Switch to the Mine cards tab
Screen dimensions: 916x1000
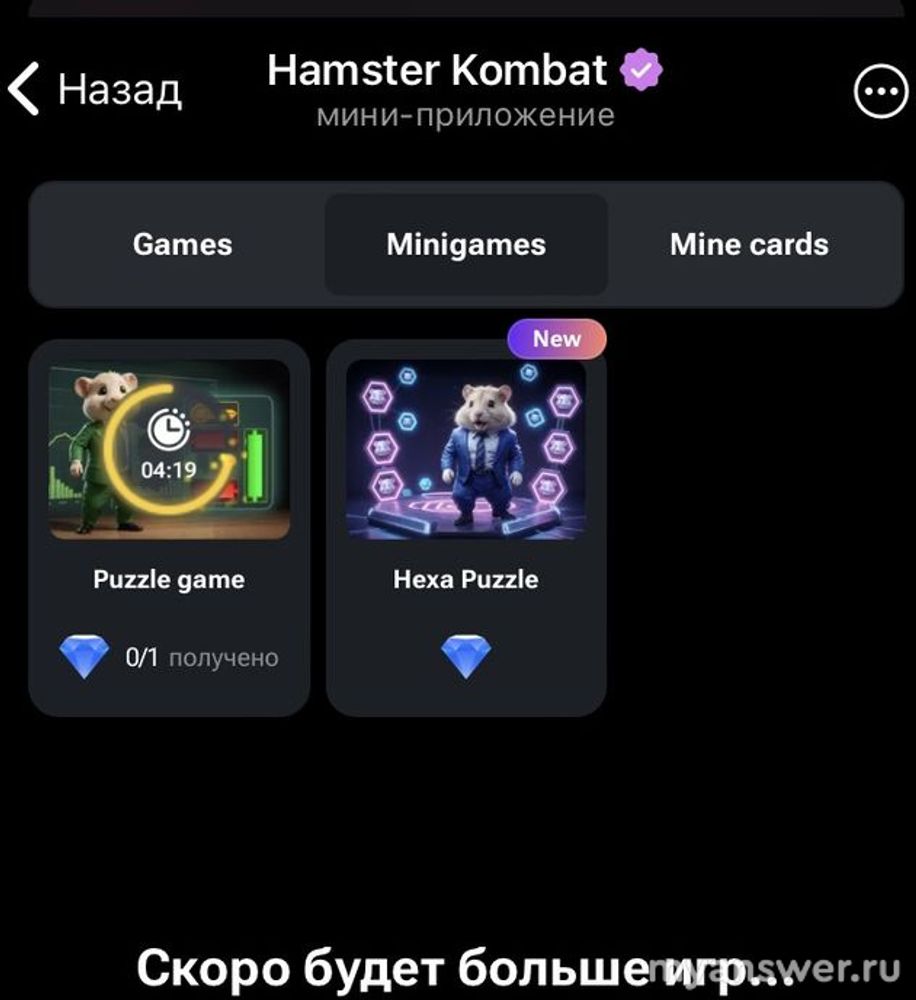(749, 245)
